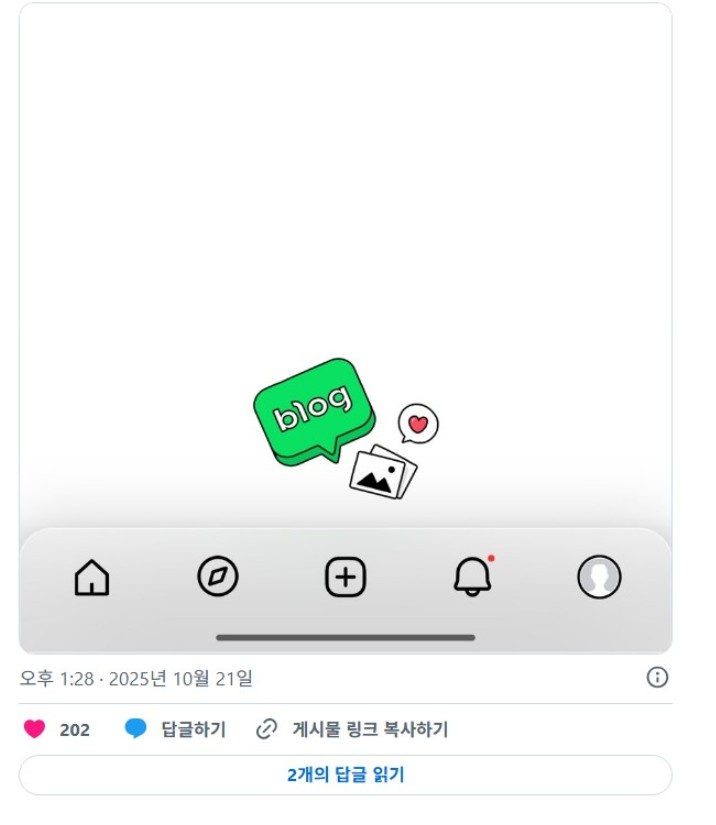This screenshot has width=716, height=825.
Task: Like this post with the heart
Action: 35,730
